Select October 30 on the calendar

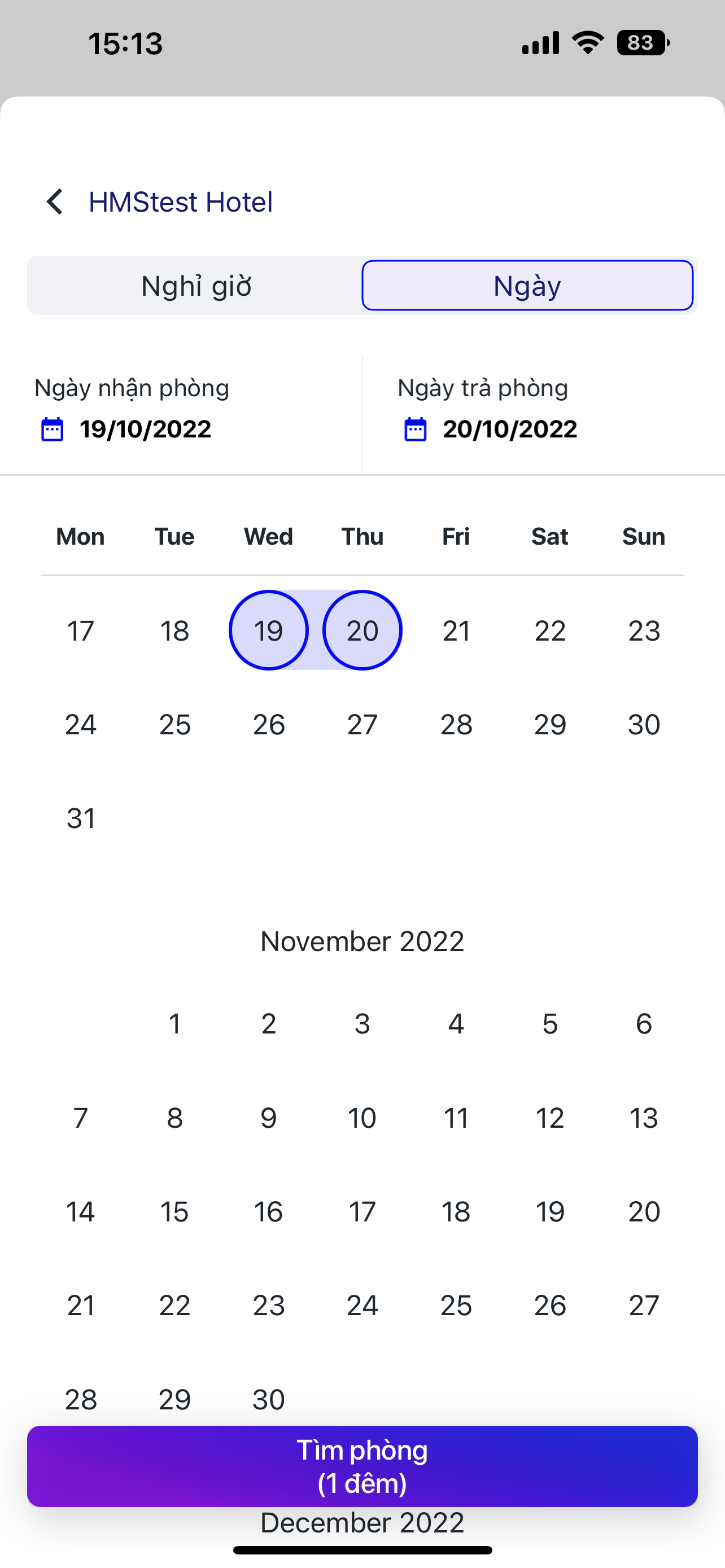pyautogui.click(x=644, y=724)
